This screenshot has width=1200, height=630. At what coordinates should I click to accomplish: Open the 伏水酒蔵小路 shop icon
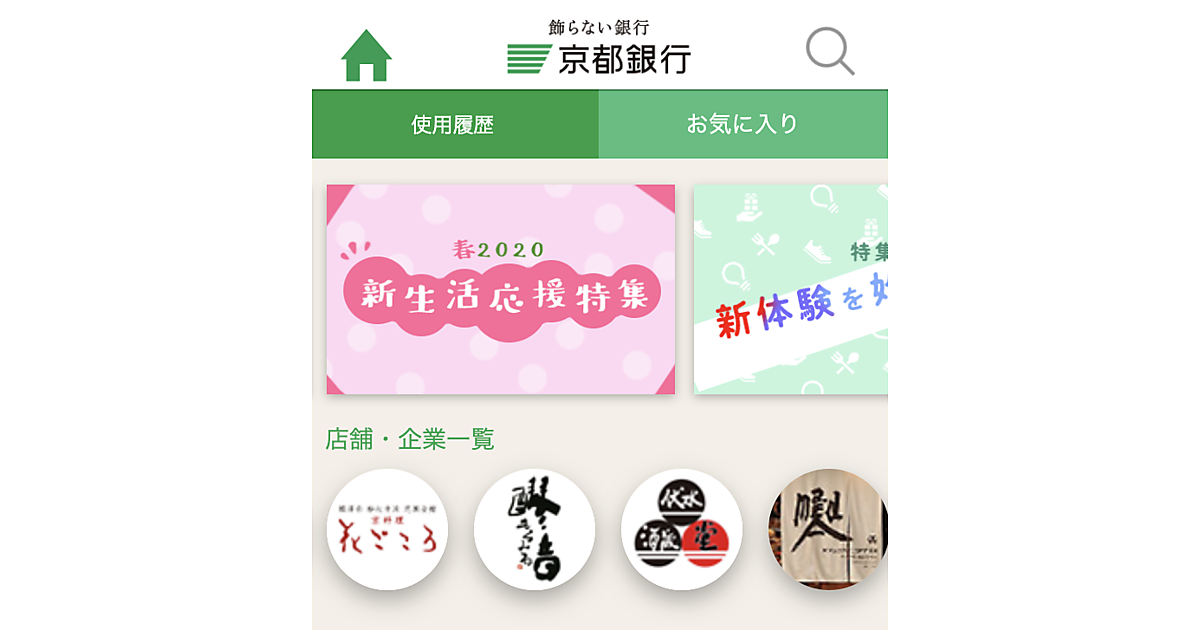[x=681, y=529]
